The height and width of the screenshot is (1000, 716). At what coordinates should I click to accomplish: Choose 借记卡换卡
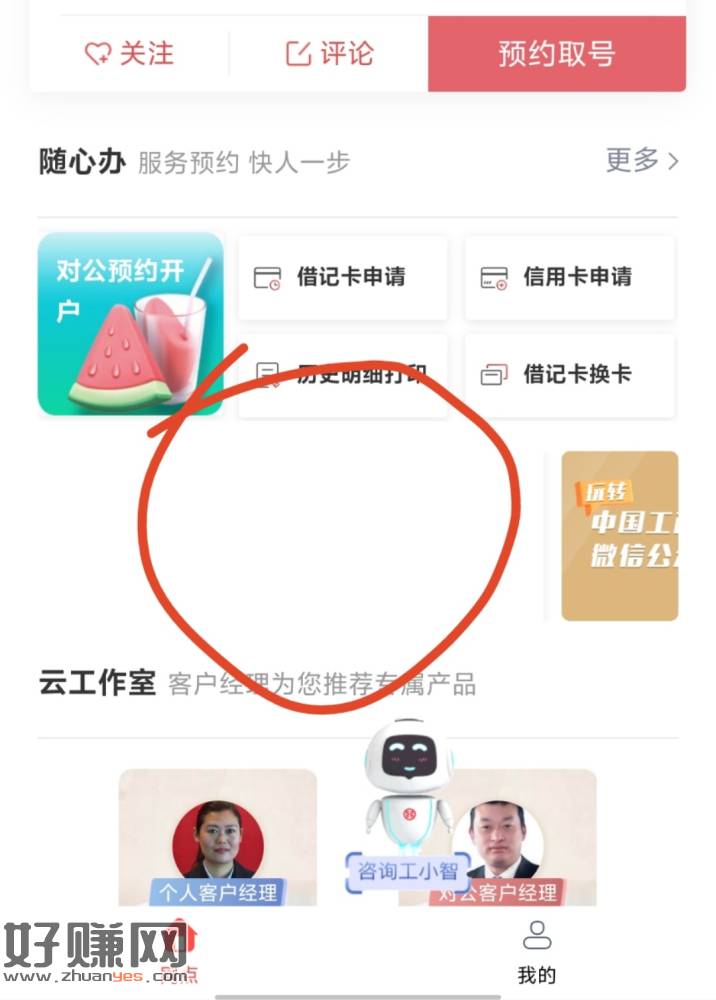(569, 375)
